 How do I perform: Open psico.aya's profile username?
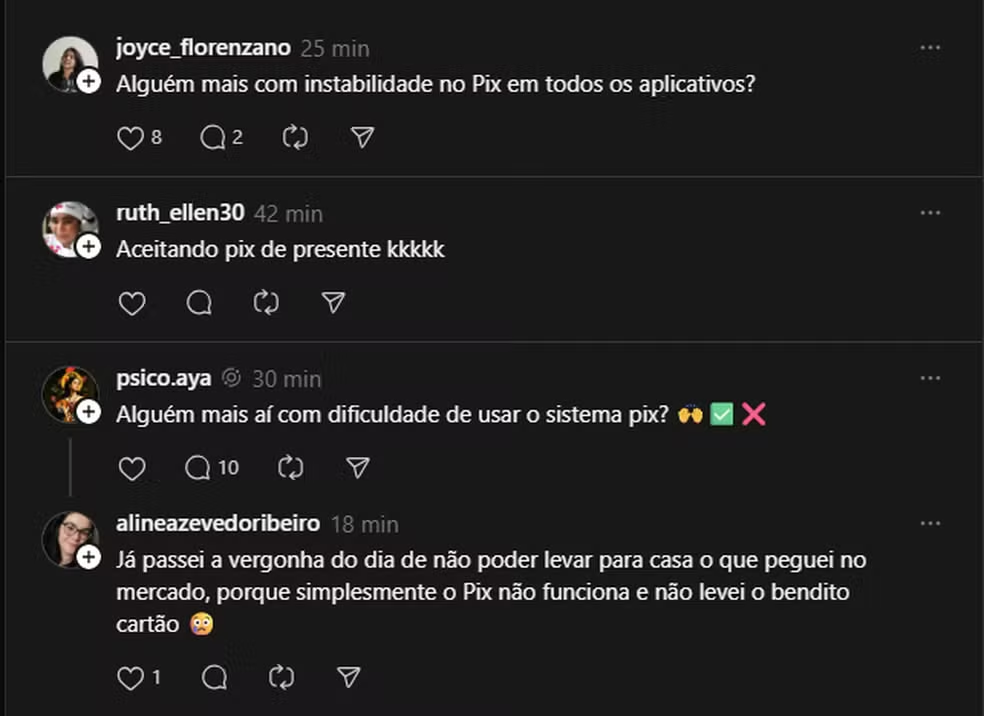click(x=163, y=378)
